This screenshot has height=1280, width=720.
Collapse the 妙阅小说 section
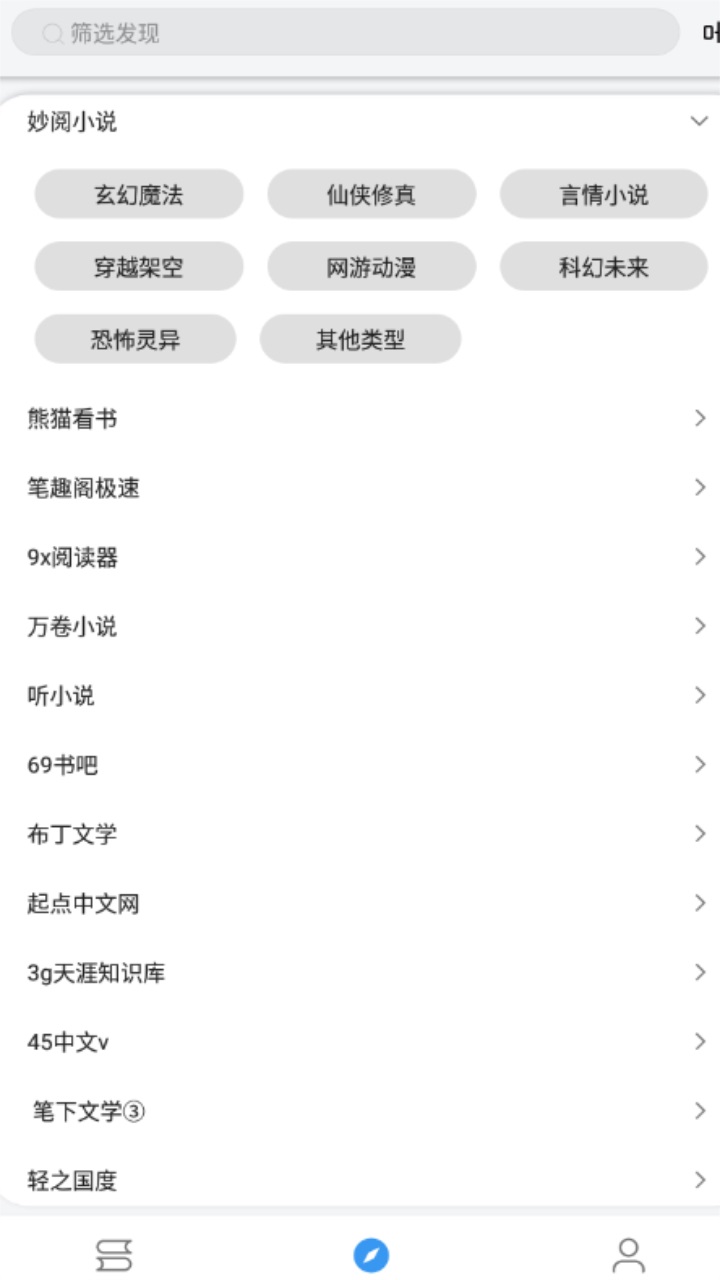click(699, 120)
